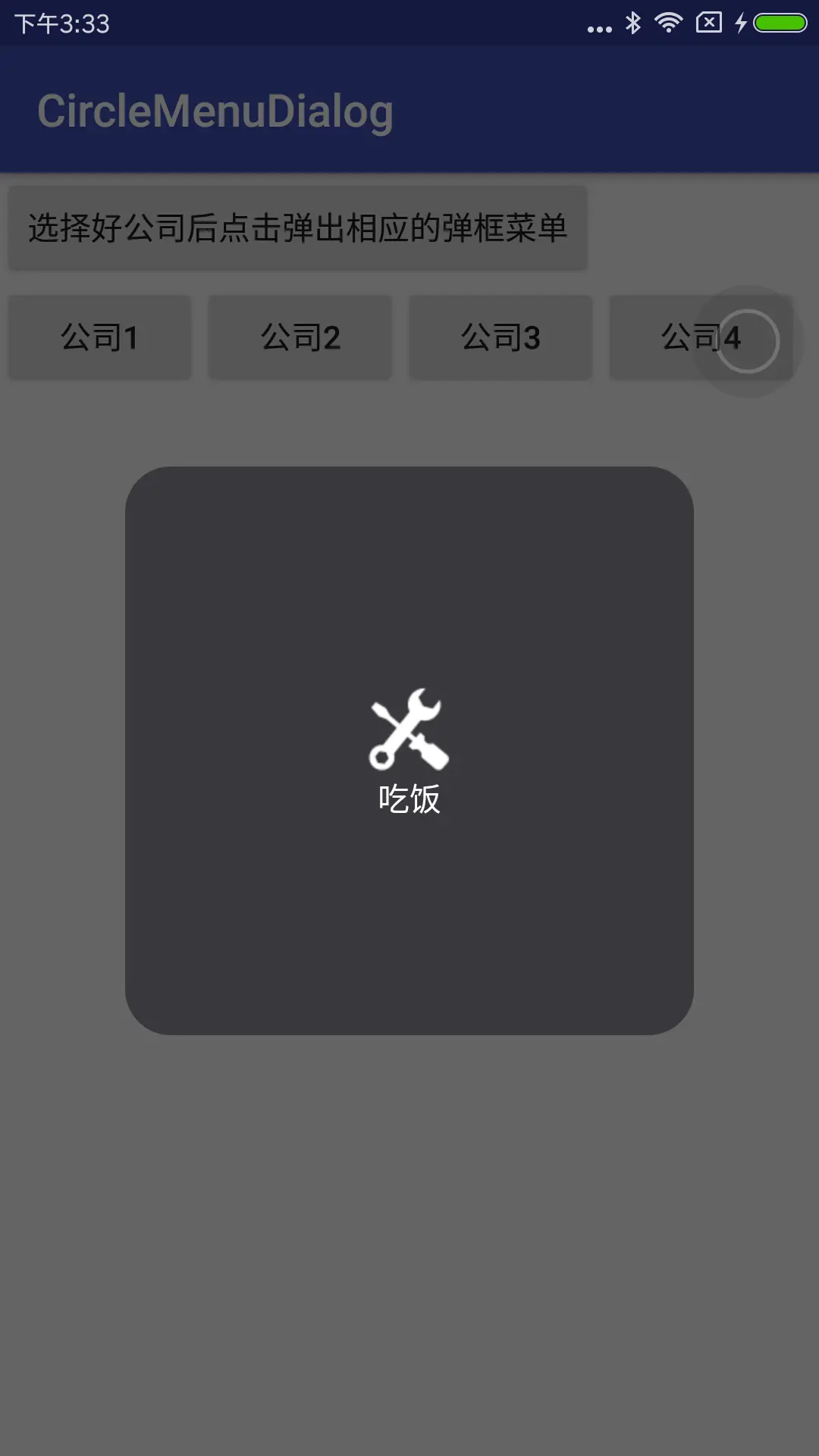
Task: Select the 公司1 button
Action: 99,337
